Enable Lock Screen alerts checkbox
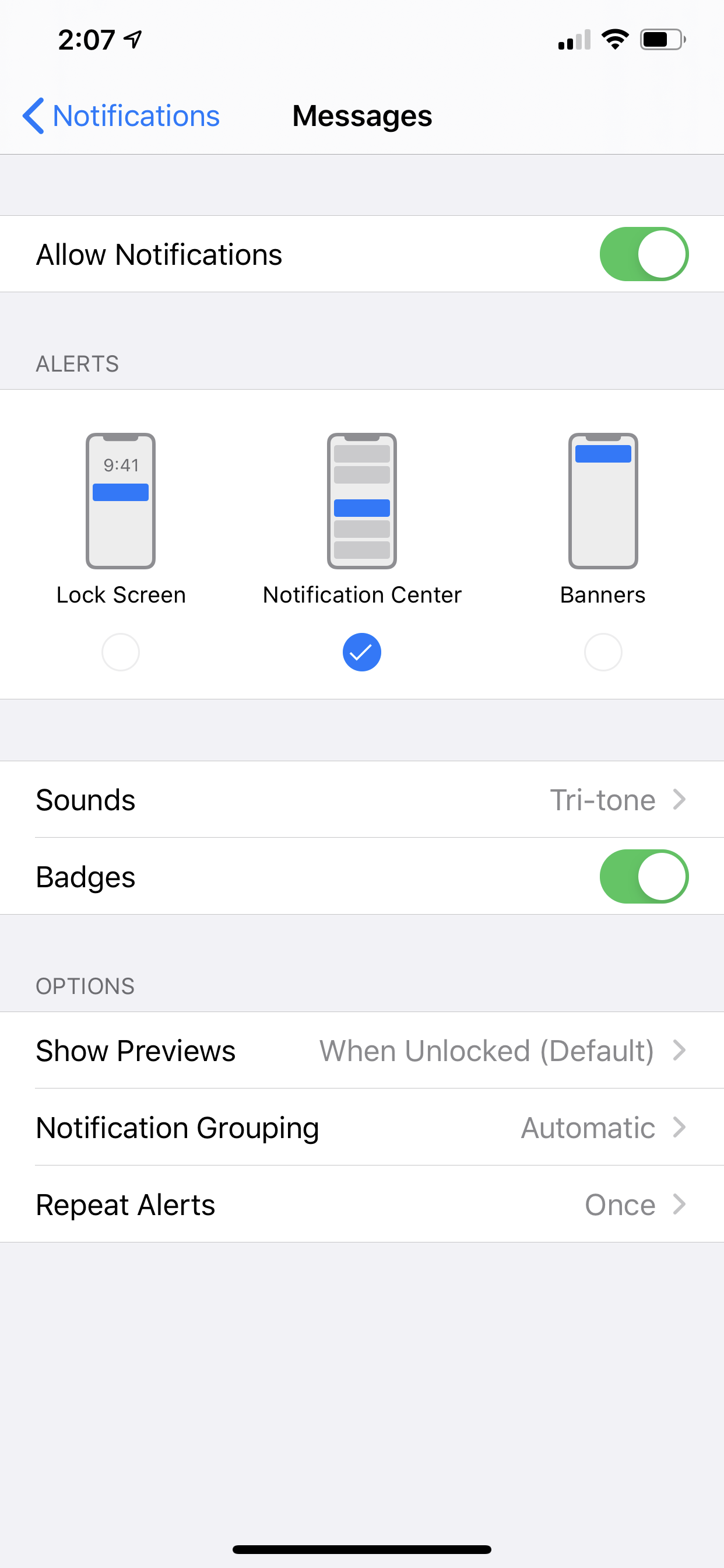Image resolution: width=724 pixels, height=1568 pixels. click(x=121, y=652)
